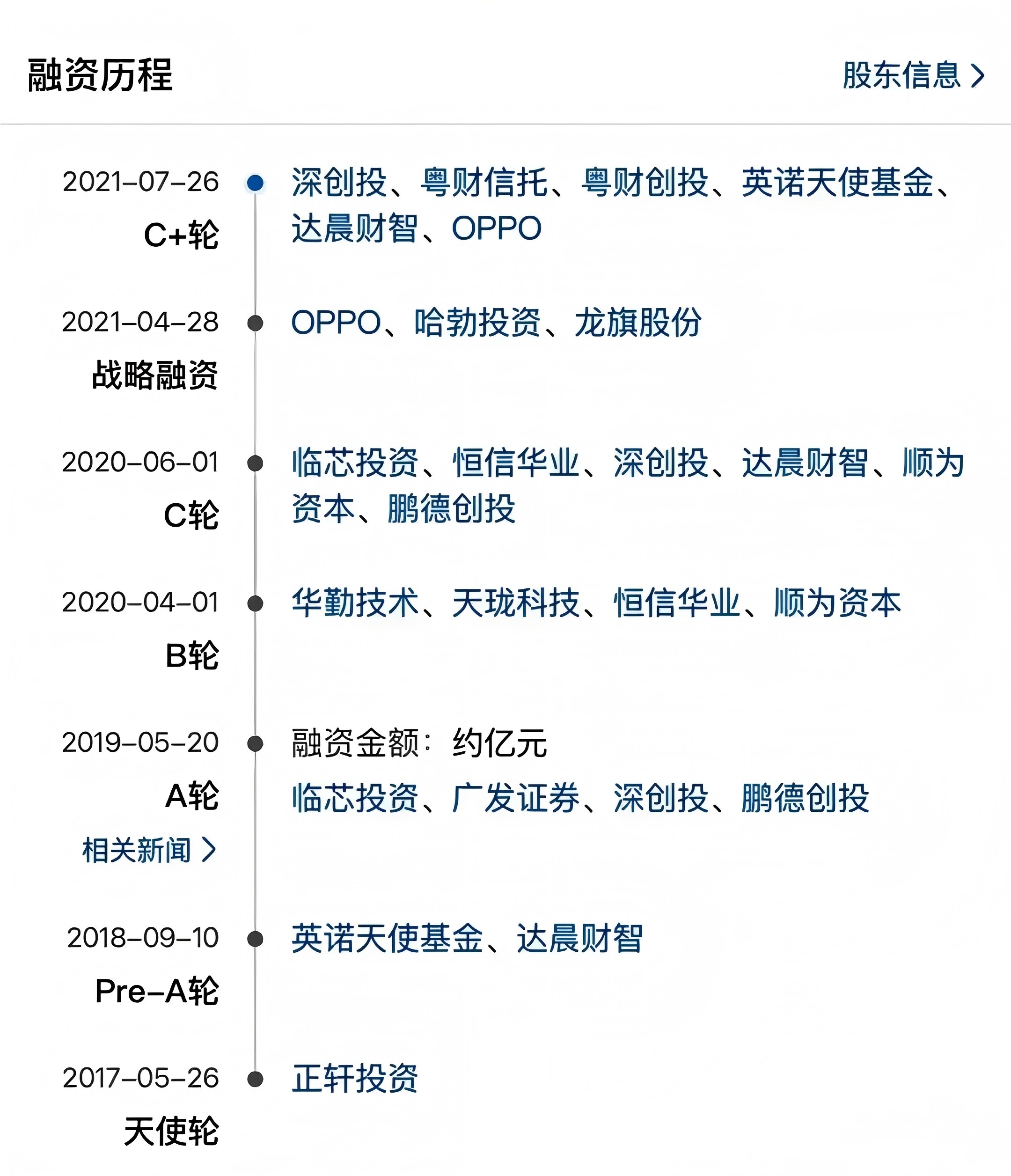Select OPPO in the 战略融资 round
Viewport: 1011px width, 1176px height.
coord(335,323)
